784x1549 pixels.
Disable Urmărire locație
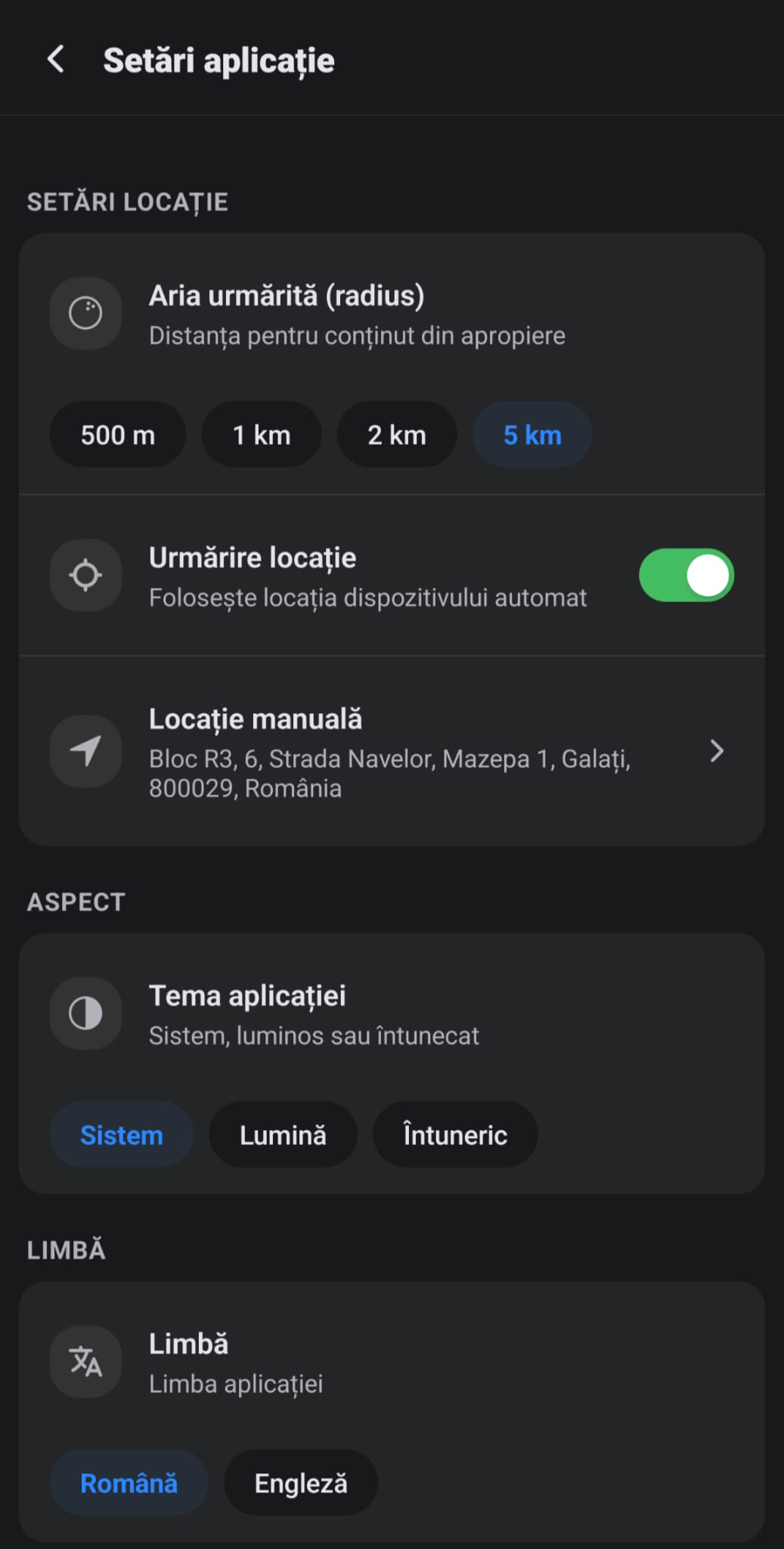pos(684,576)
